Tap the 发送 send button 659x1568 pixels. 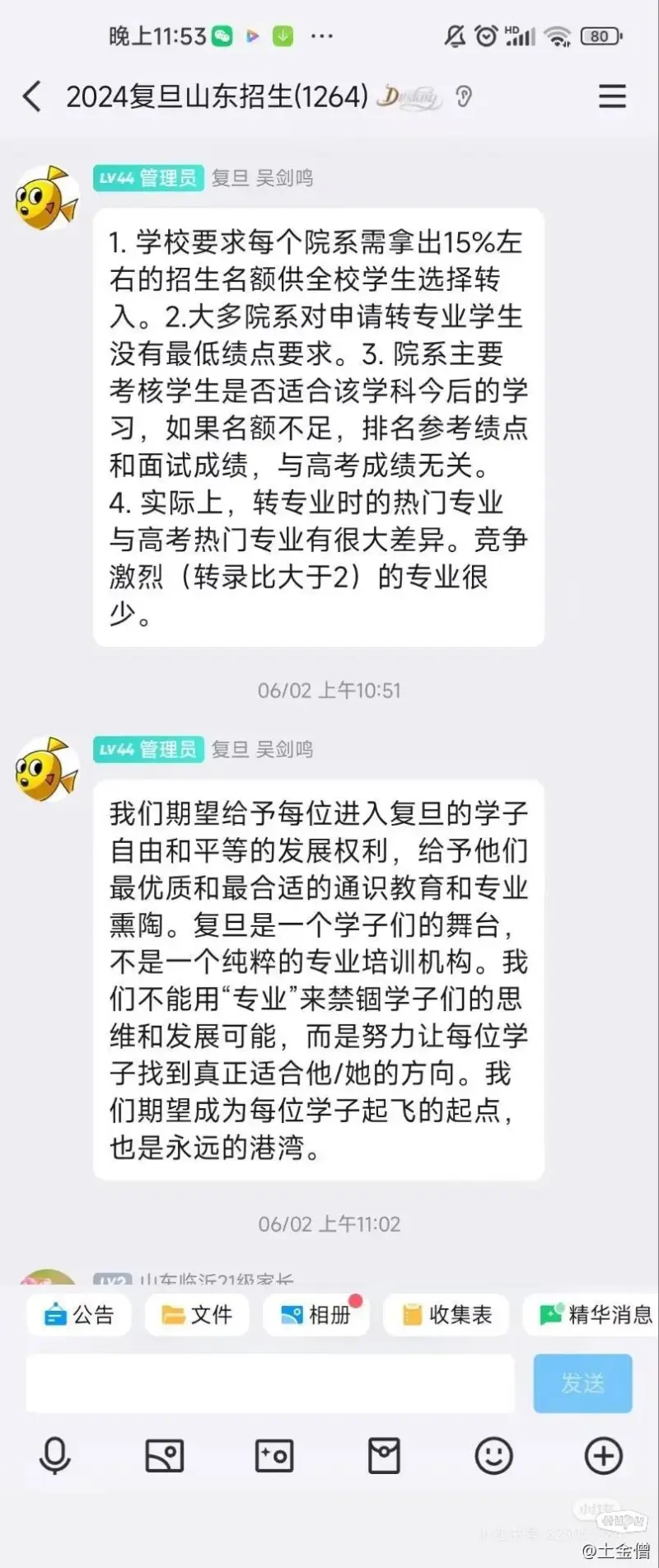pyautogui.click(x=582, y=1383)
